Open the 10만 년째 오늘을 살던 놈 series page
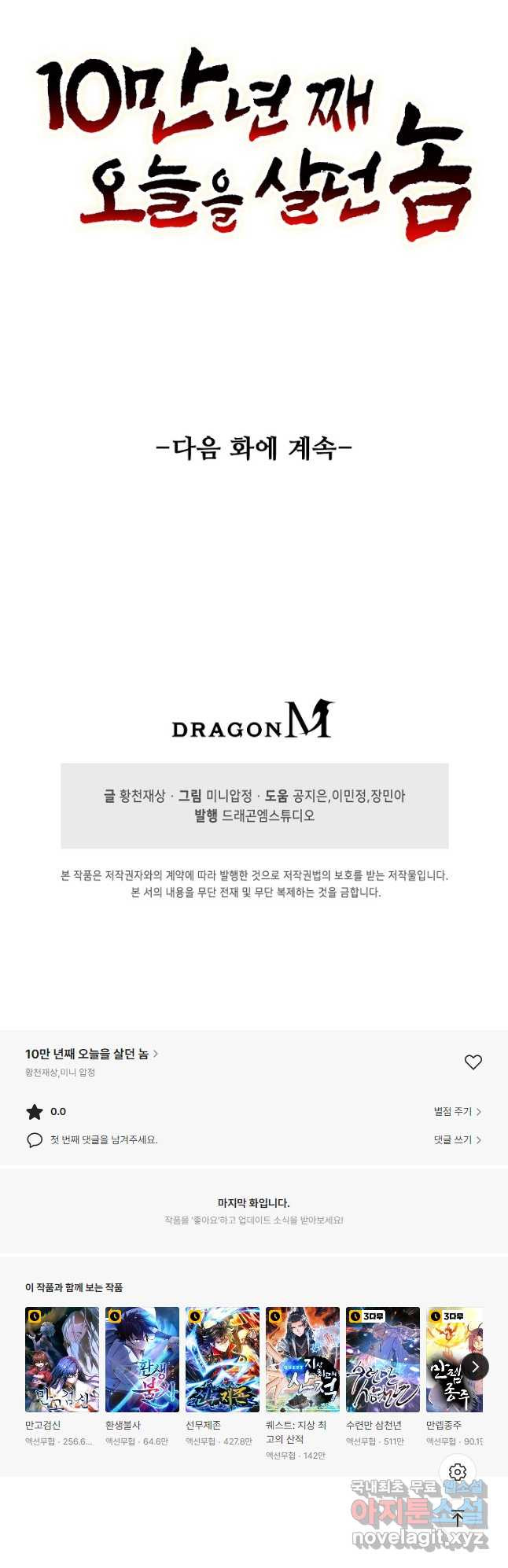This screenshot has width=508, height=1568. click(90, 1054)
